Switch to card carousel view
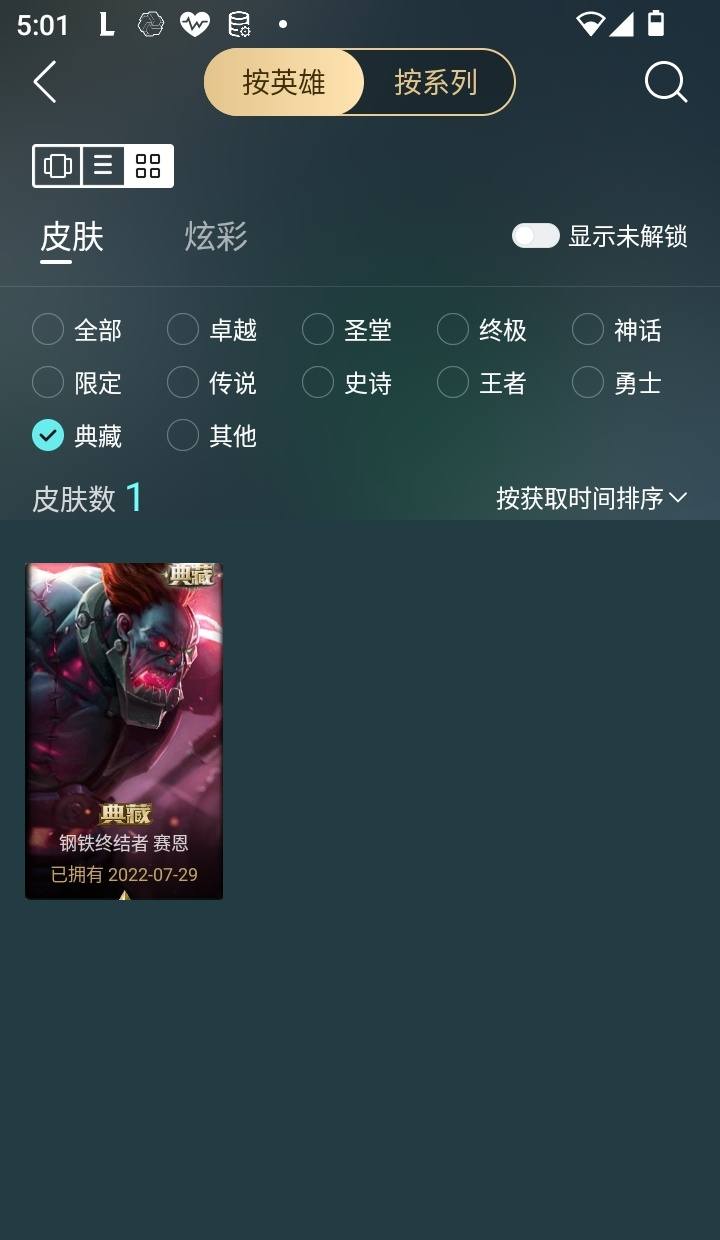Image resolution: width=720 pixels, height=1240 pixels. click(x=57, y=165)
